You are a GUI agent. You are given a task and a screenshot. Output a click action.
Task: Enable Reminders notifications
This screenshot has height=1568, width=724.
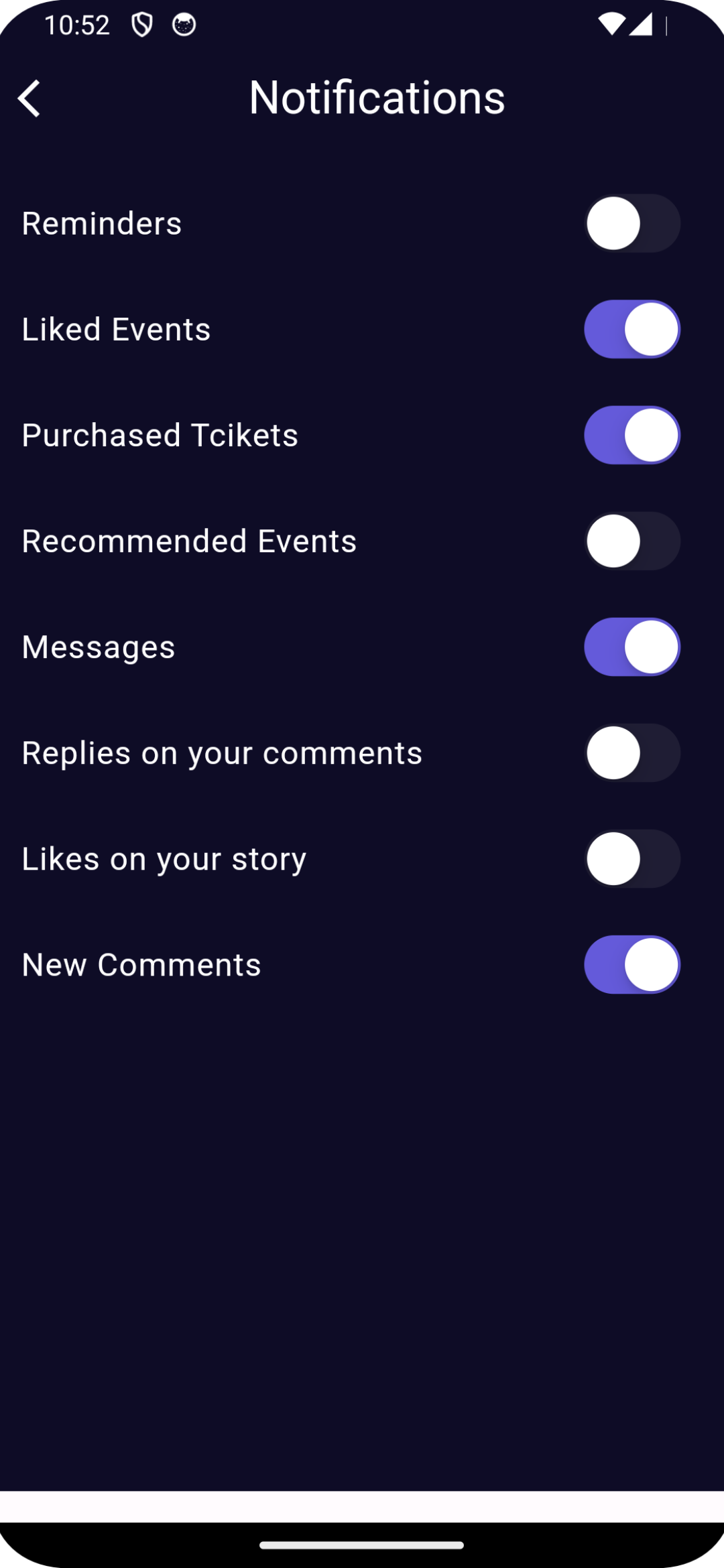631,223
